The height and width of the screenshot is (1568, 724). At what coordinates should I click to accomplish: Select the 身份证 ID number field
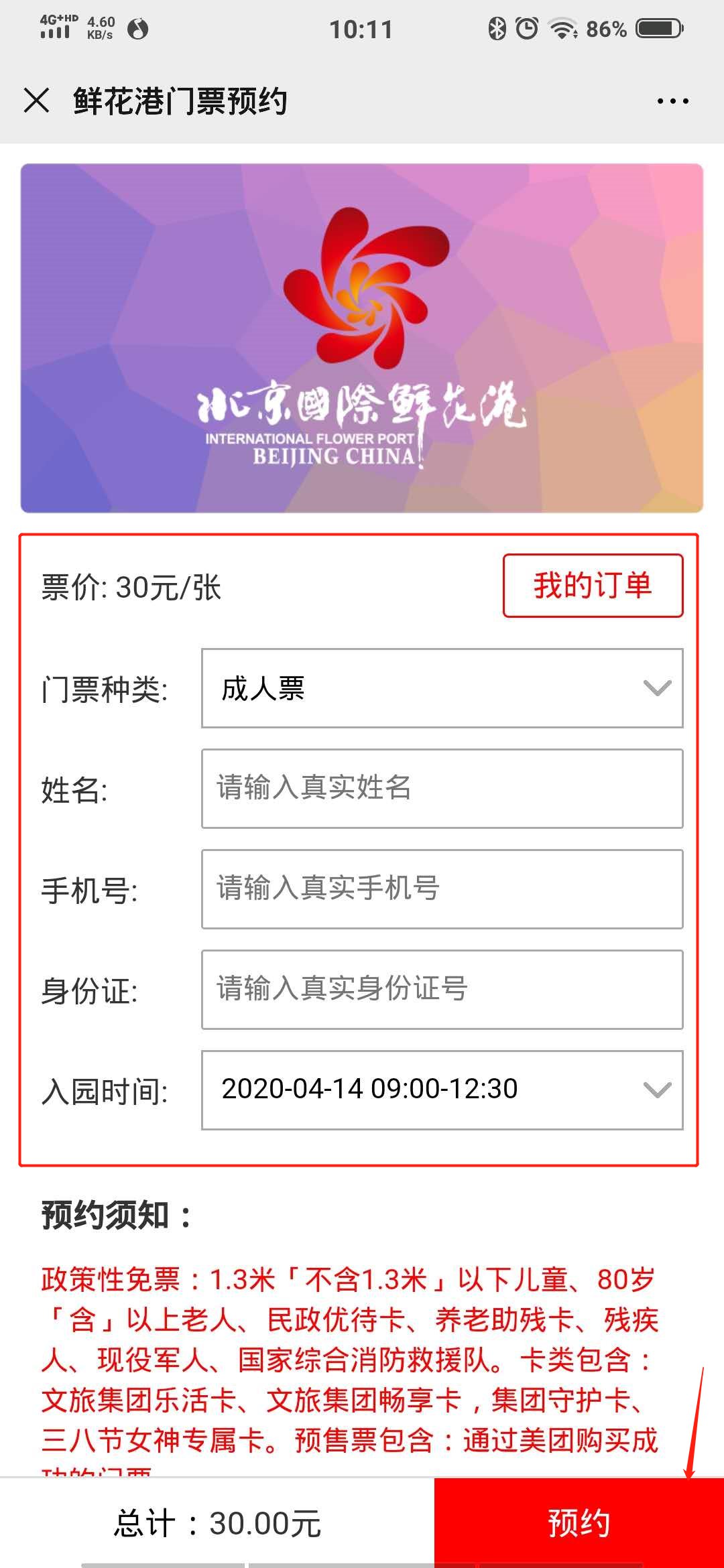pos(442,990)
